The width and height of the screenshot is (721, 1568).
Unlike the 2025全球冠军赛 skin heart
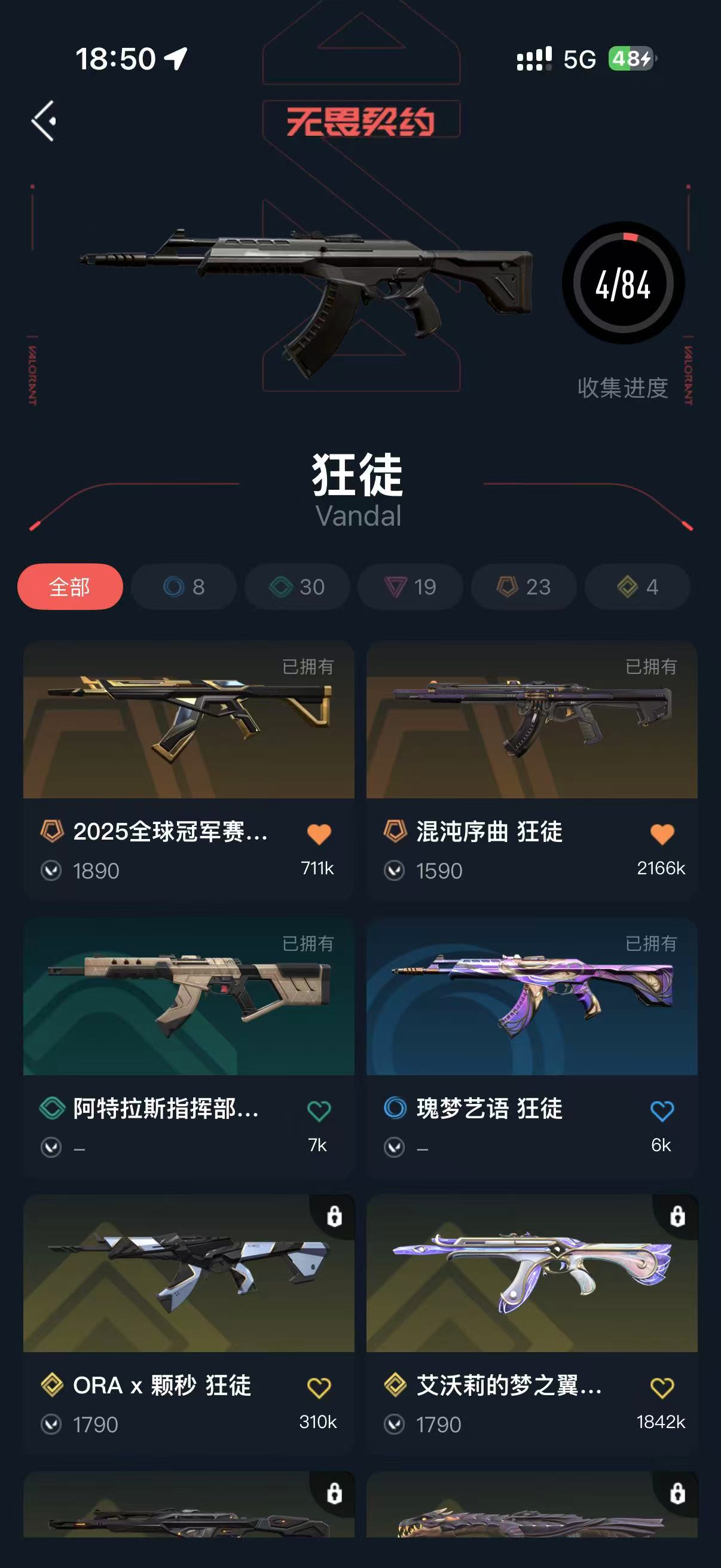pos(319,833)
